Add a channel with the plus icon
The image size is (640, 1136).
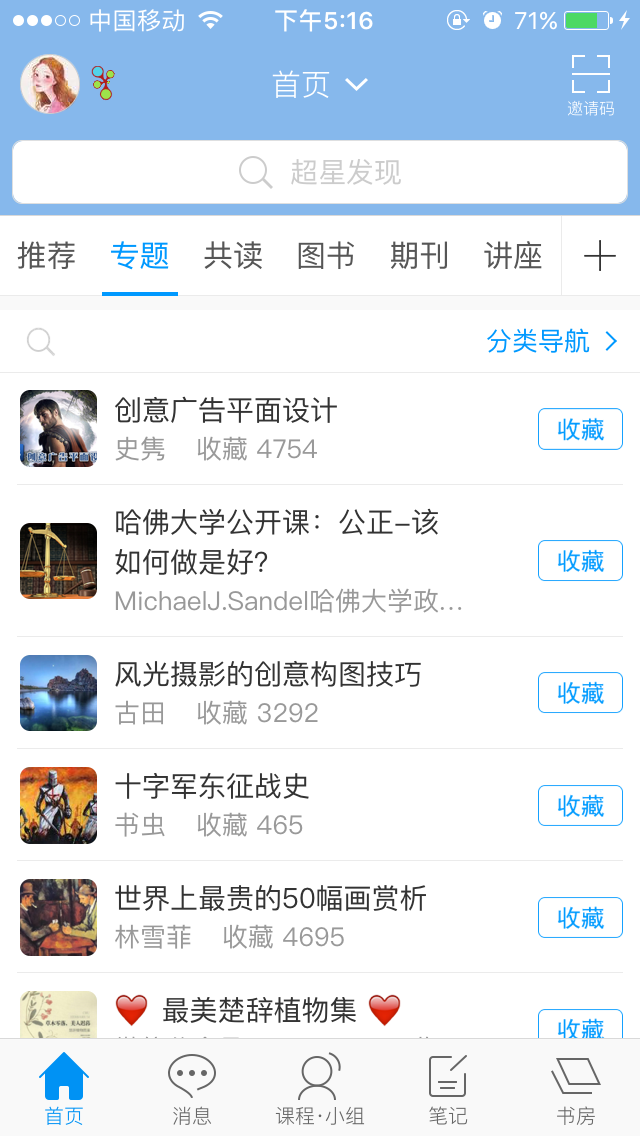point(600,256)
